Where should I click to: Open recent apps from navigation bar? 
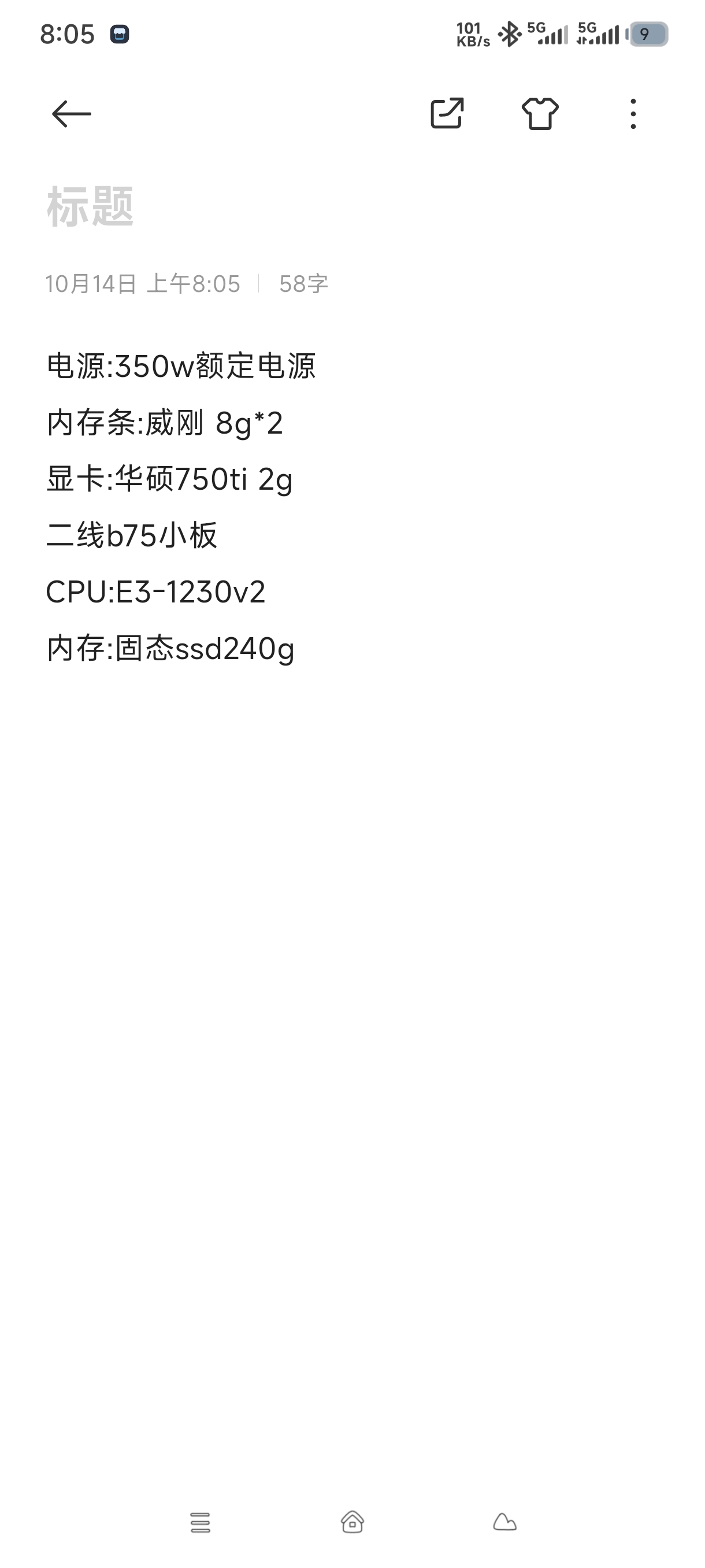click(200, 1522)
